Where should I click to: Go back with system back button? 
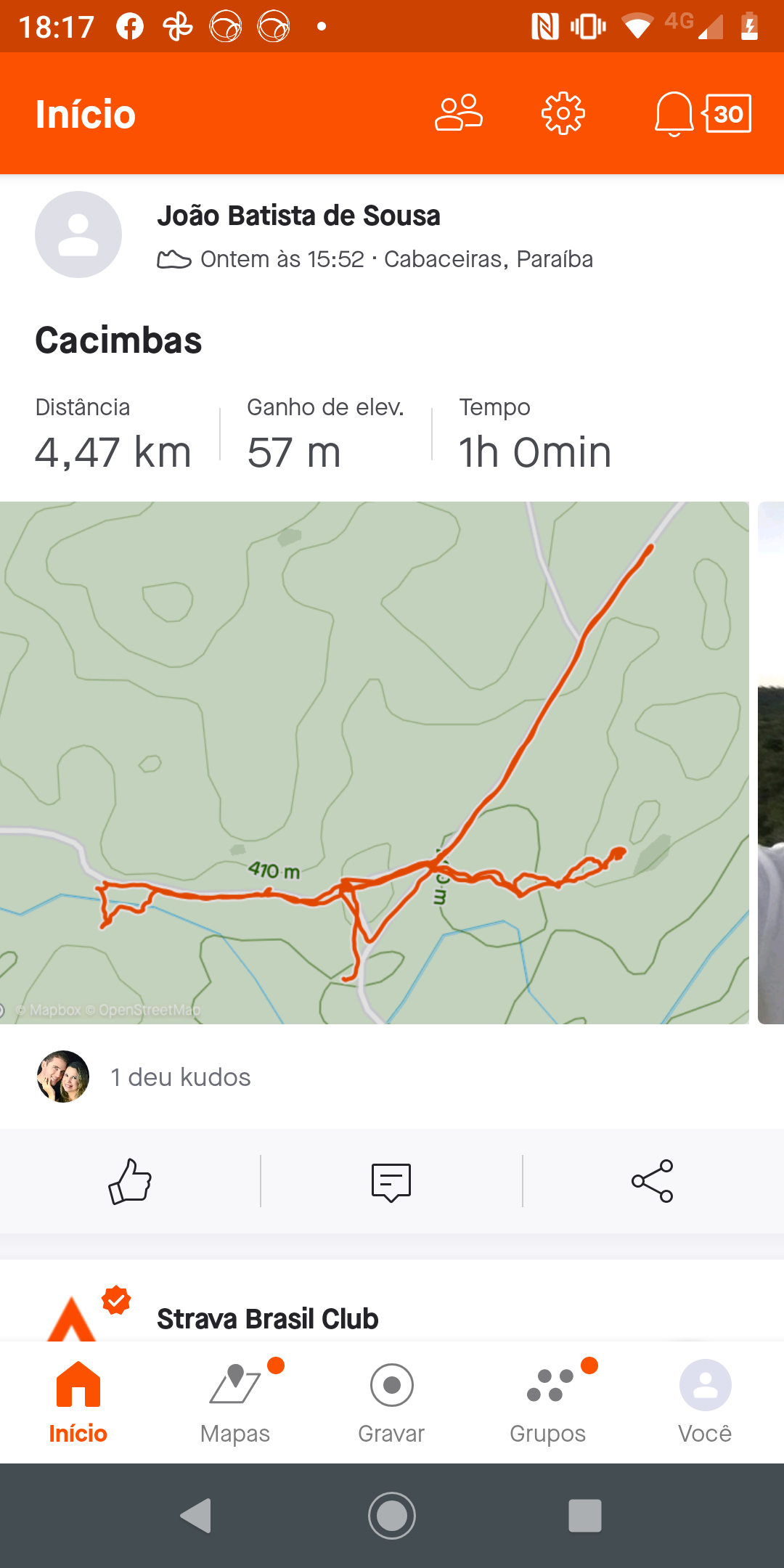click(x=196, y=1516)
